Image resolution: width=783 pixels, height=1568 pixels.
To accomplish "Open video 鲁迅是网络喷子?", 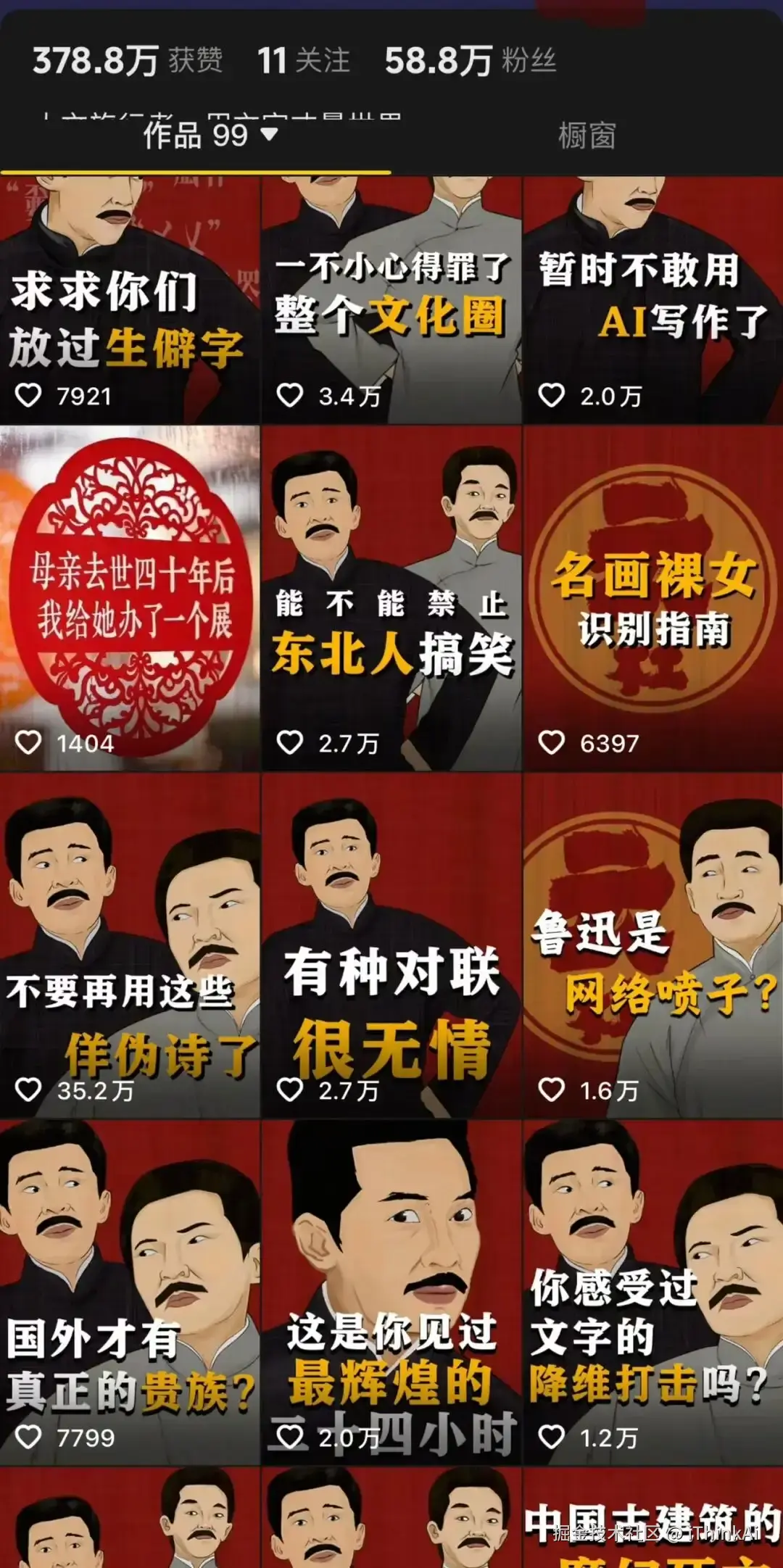I will [652, 946].
